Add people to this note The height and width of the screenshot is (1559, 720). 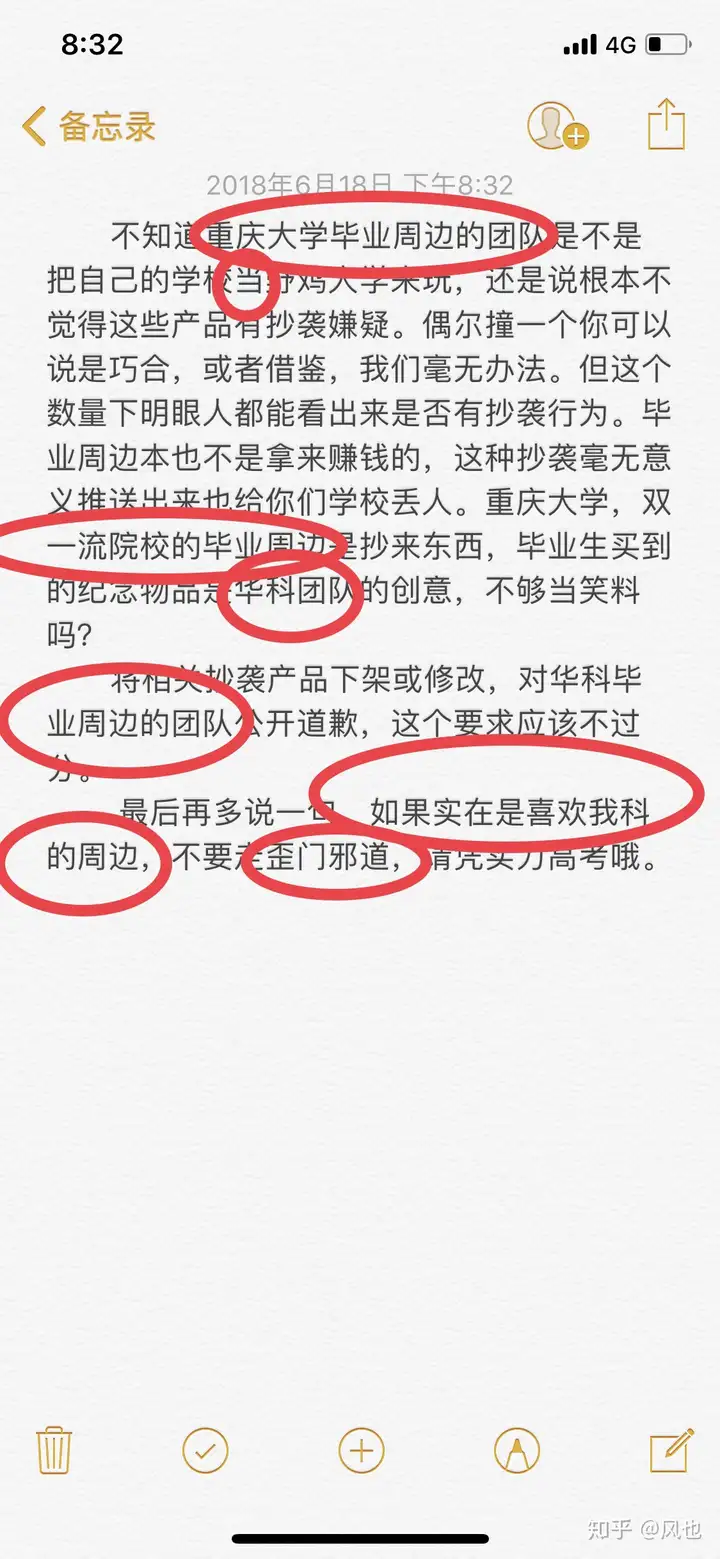557,127
